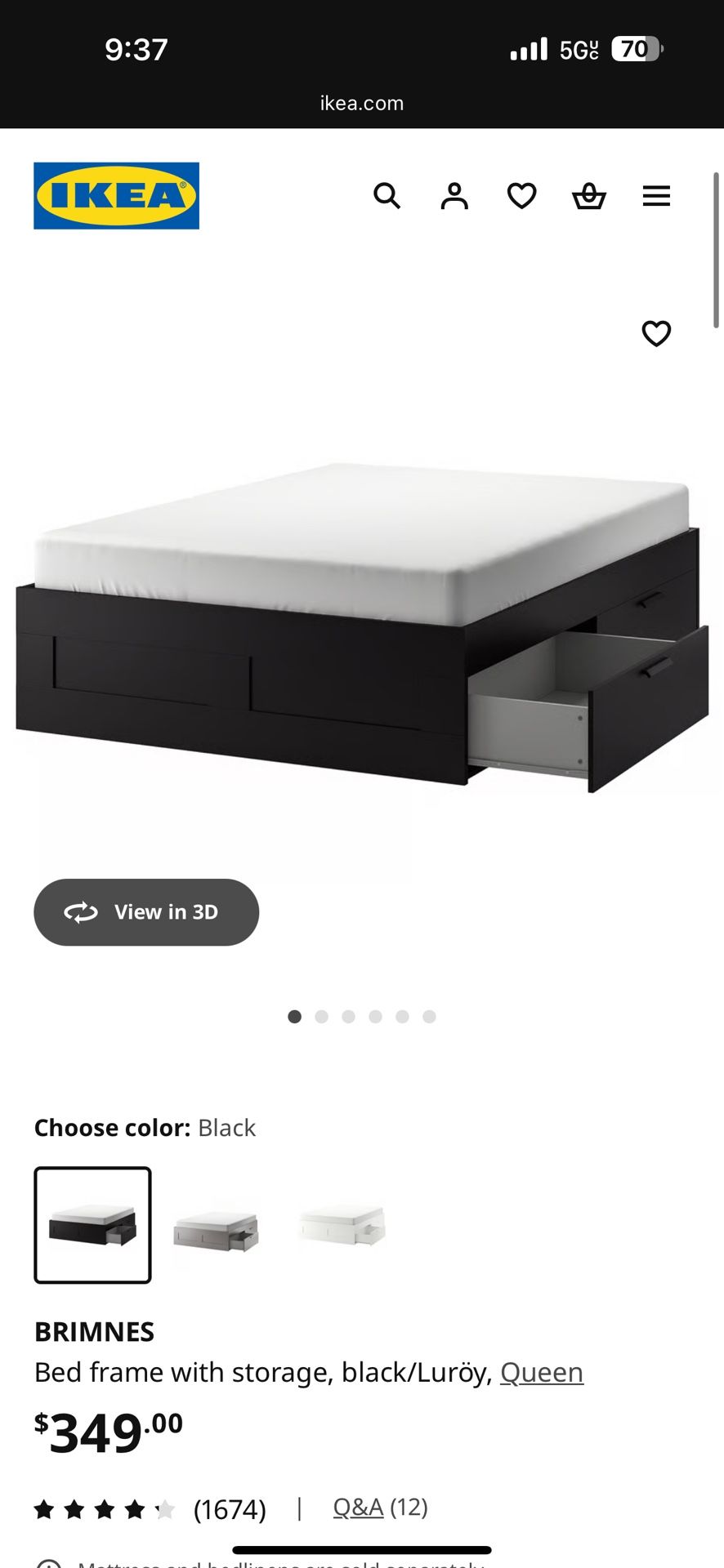This screenshot has height=1568, width=724.
Task: Tap View in 3D button
Action: tap(146, 912)
